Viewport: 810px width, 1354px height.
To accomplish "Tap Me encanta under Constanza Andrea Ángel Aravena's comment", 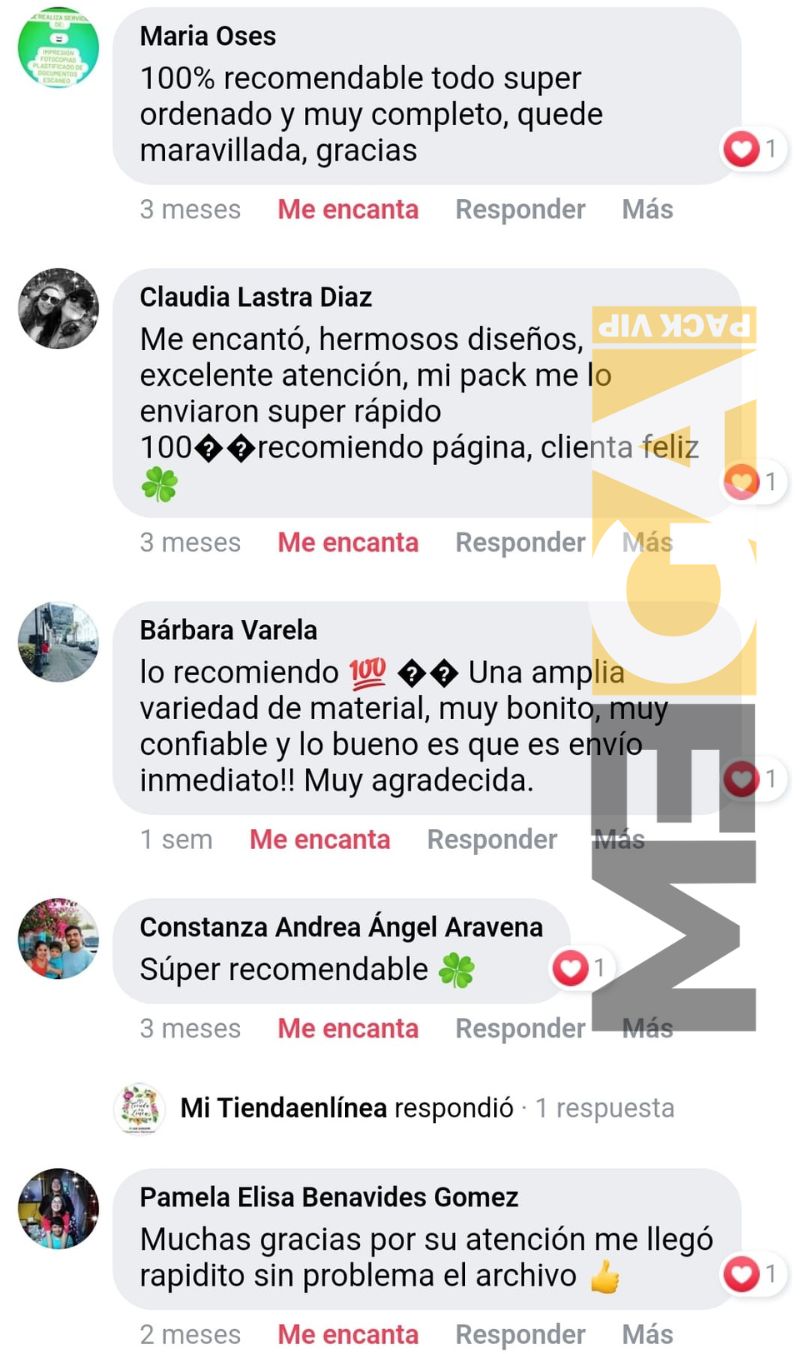I will point(348,1028).
